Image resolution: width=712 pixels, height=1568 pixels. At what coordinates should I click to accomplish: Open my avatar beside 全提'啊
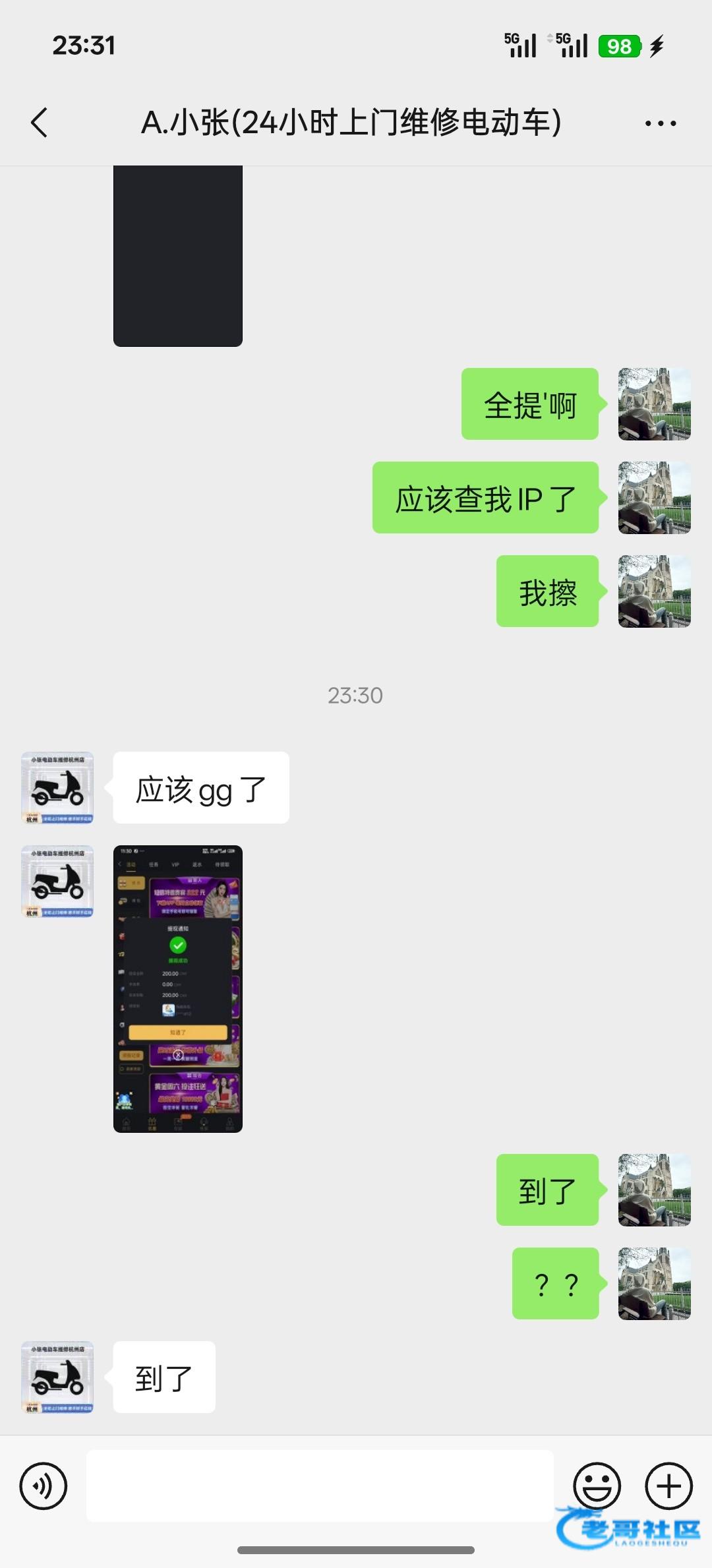tap(654, 404)
